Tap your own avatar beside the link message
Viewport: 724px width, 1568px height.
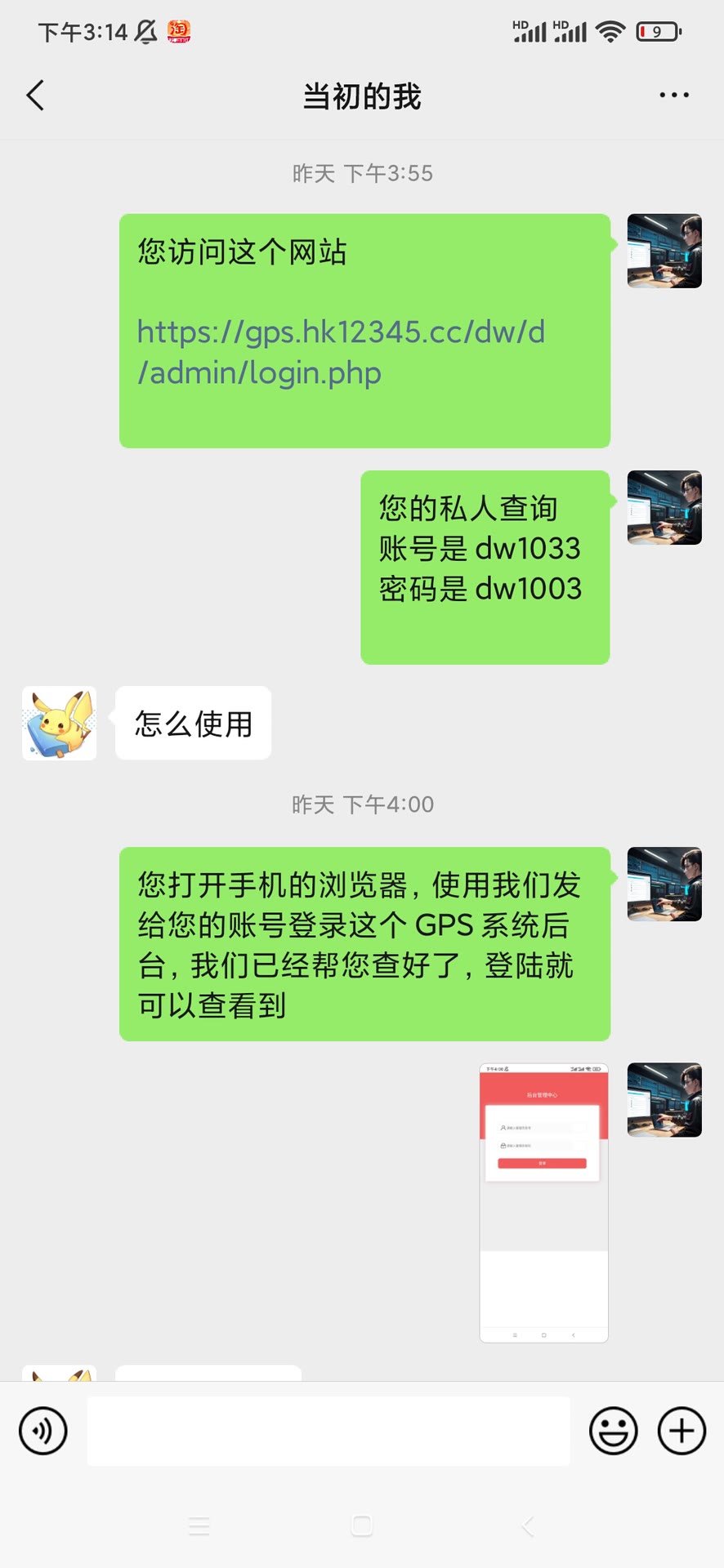coord(664,251)
